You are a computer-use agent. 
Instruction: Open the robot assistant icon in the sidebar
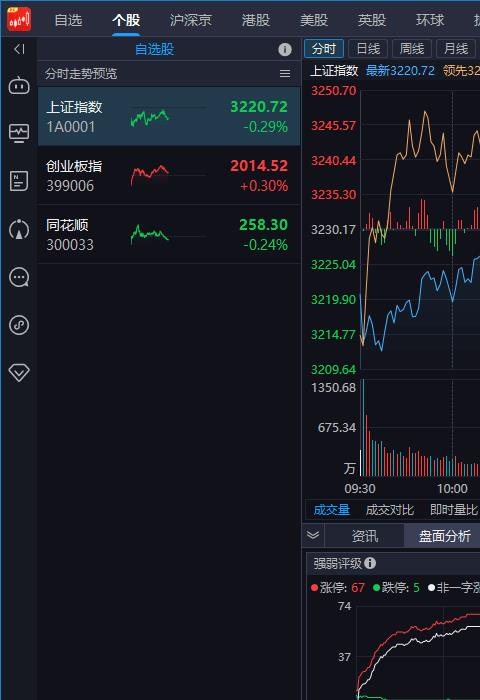19,85
